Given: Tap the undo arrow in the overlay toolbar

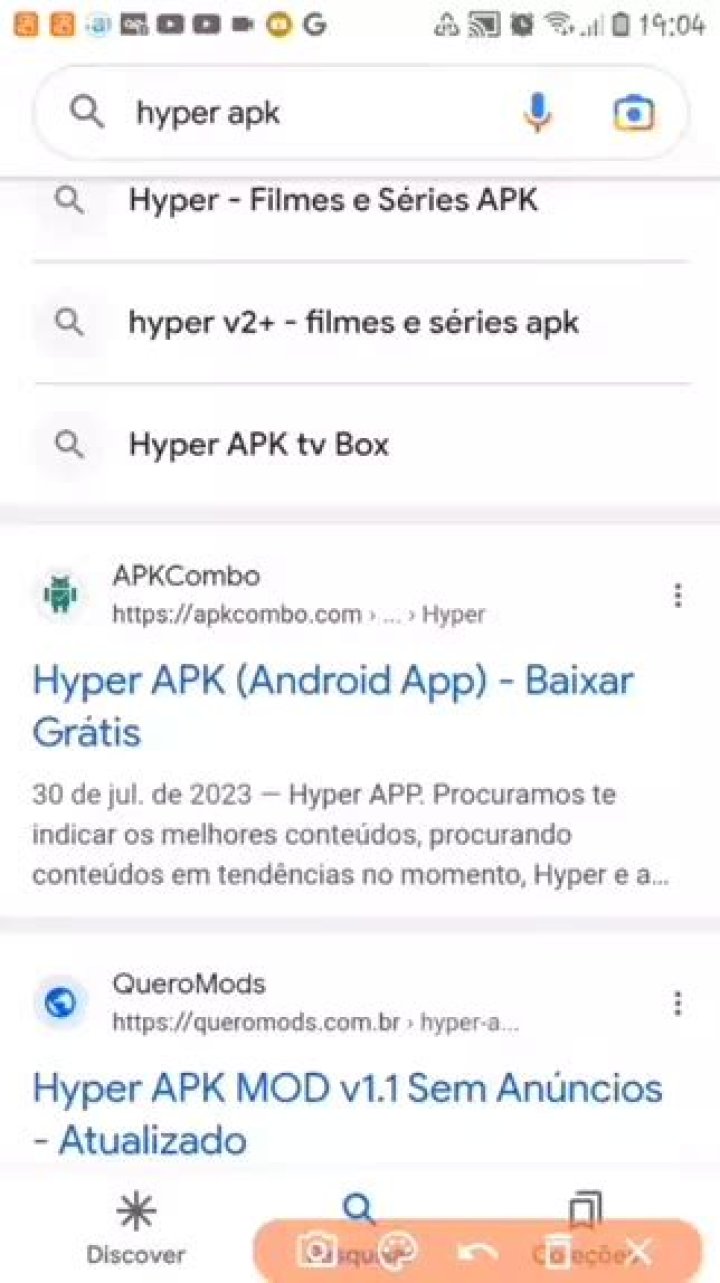Looking at the screenshot, I should coord(477,1251).
